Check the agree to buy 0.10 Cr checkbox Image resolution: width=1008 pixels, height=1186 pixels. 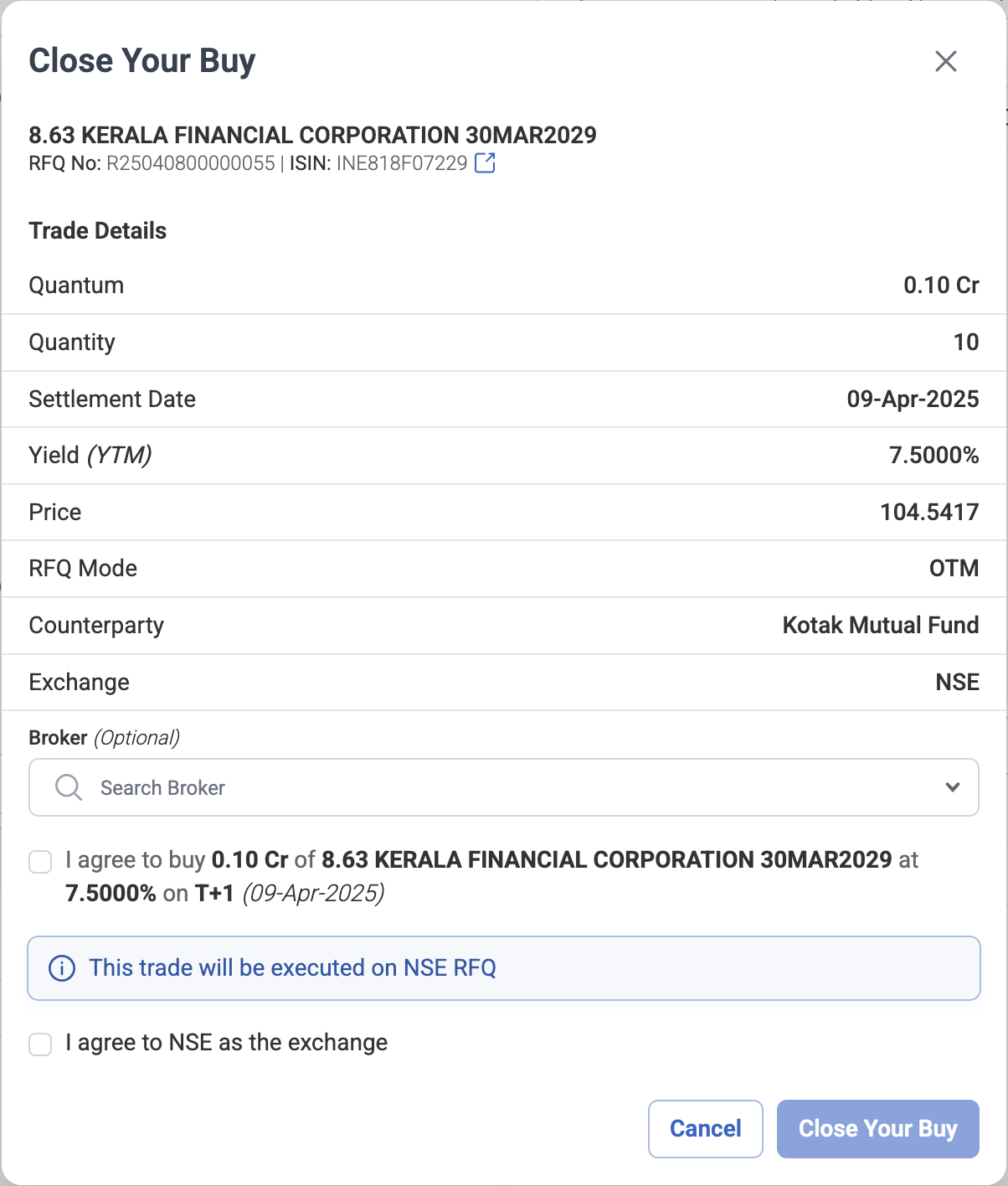(40, 862)
